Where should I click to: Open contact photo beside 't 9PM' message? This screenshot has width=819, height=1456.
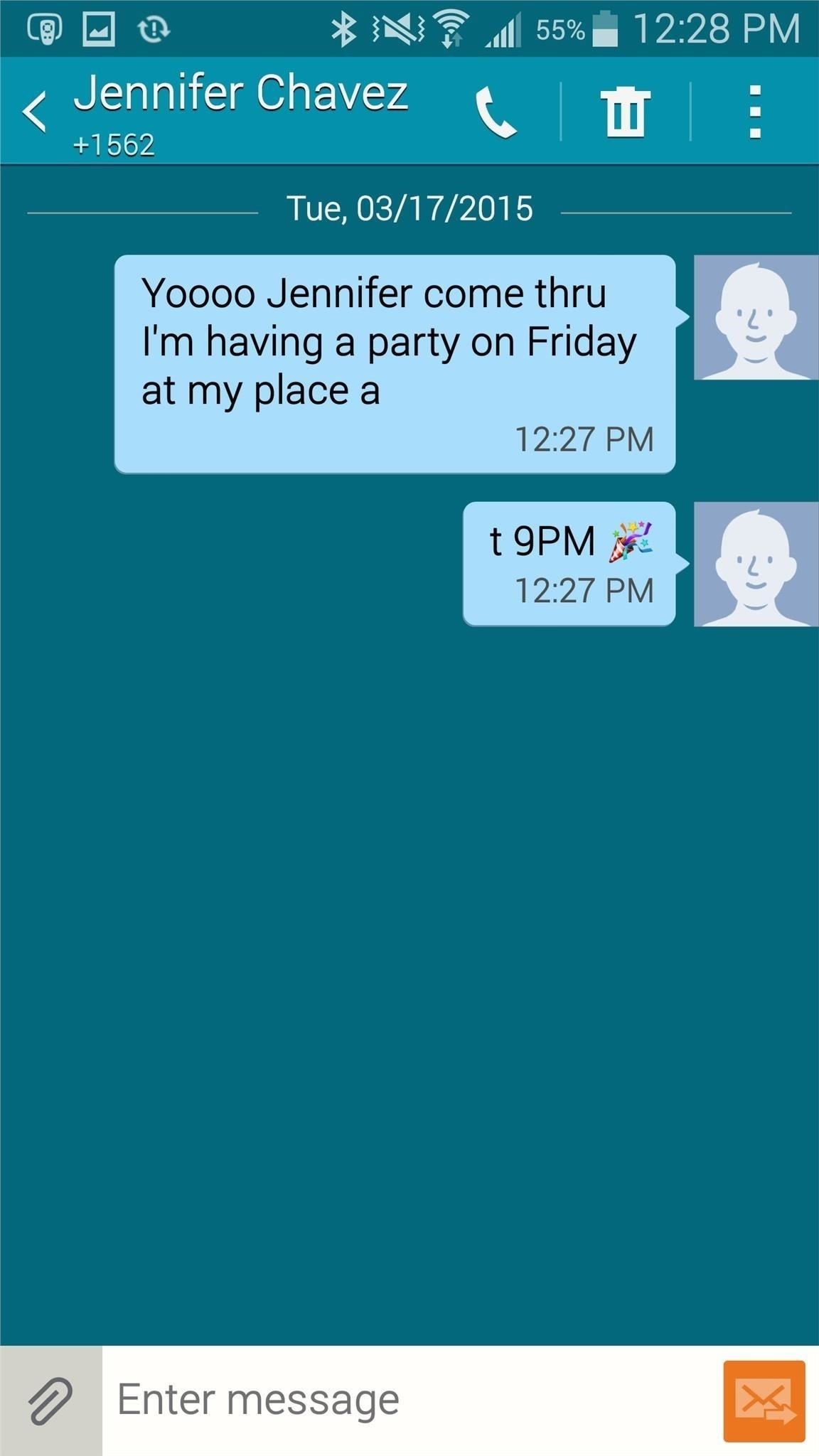tap(756, 564)
